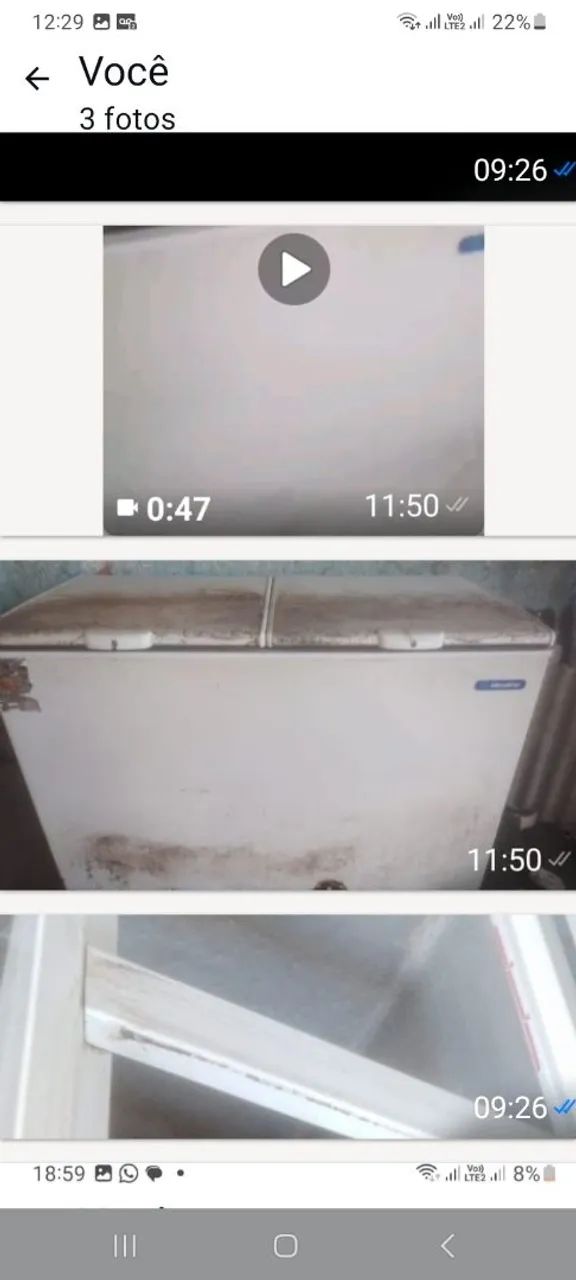Open the freezer interior photo sent at 09:26
This screenshot has width=576, height=1280.
tap(288, 1027)
